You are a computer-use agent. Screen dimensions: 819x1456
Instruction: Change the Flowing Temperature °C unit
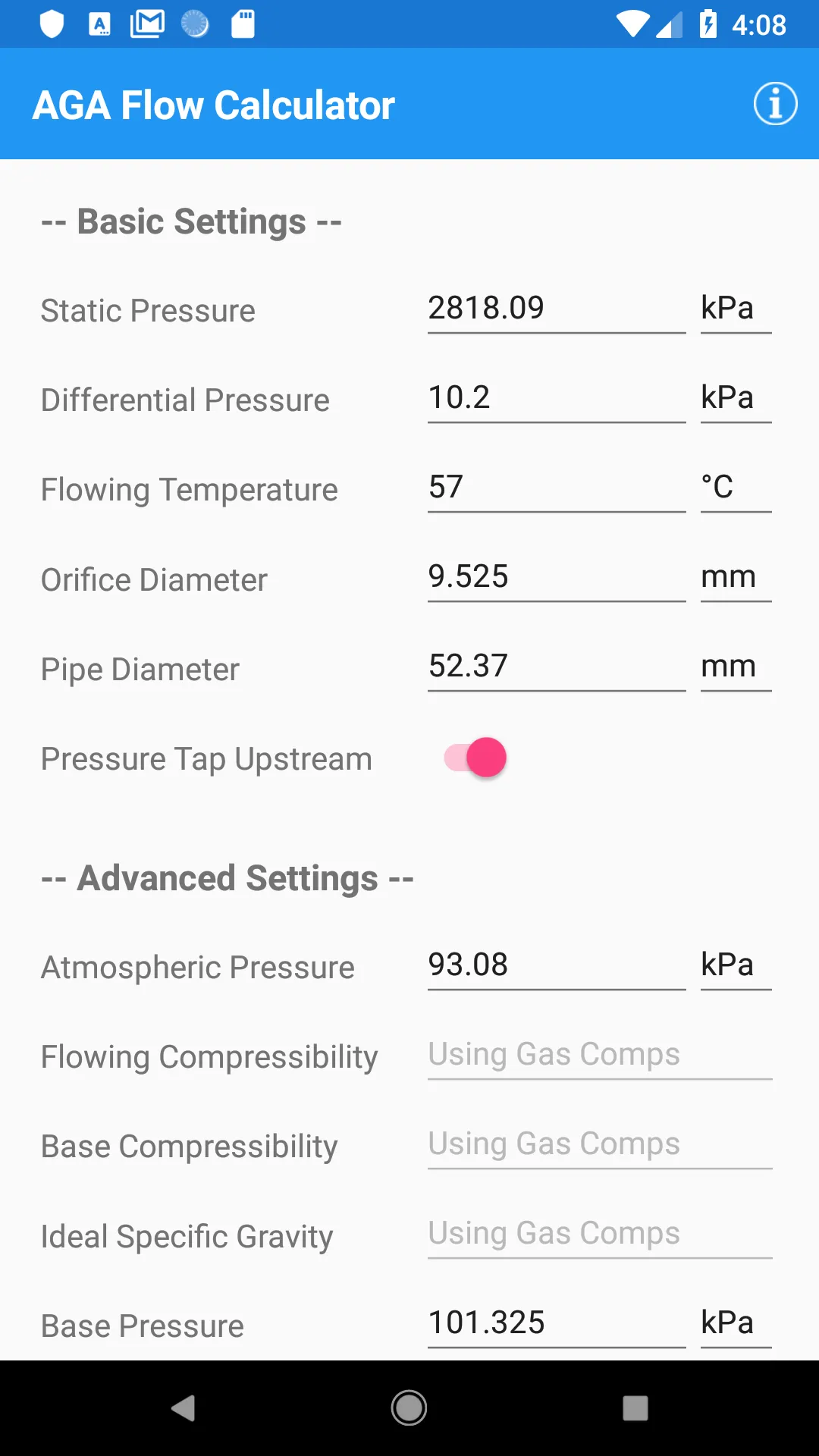(736, 488)
